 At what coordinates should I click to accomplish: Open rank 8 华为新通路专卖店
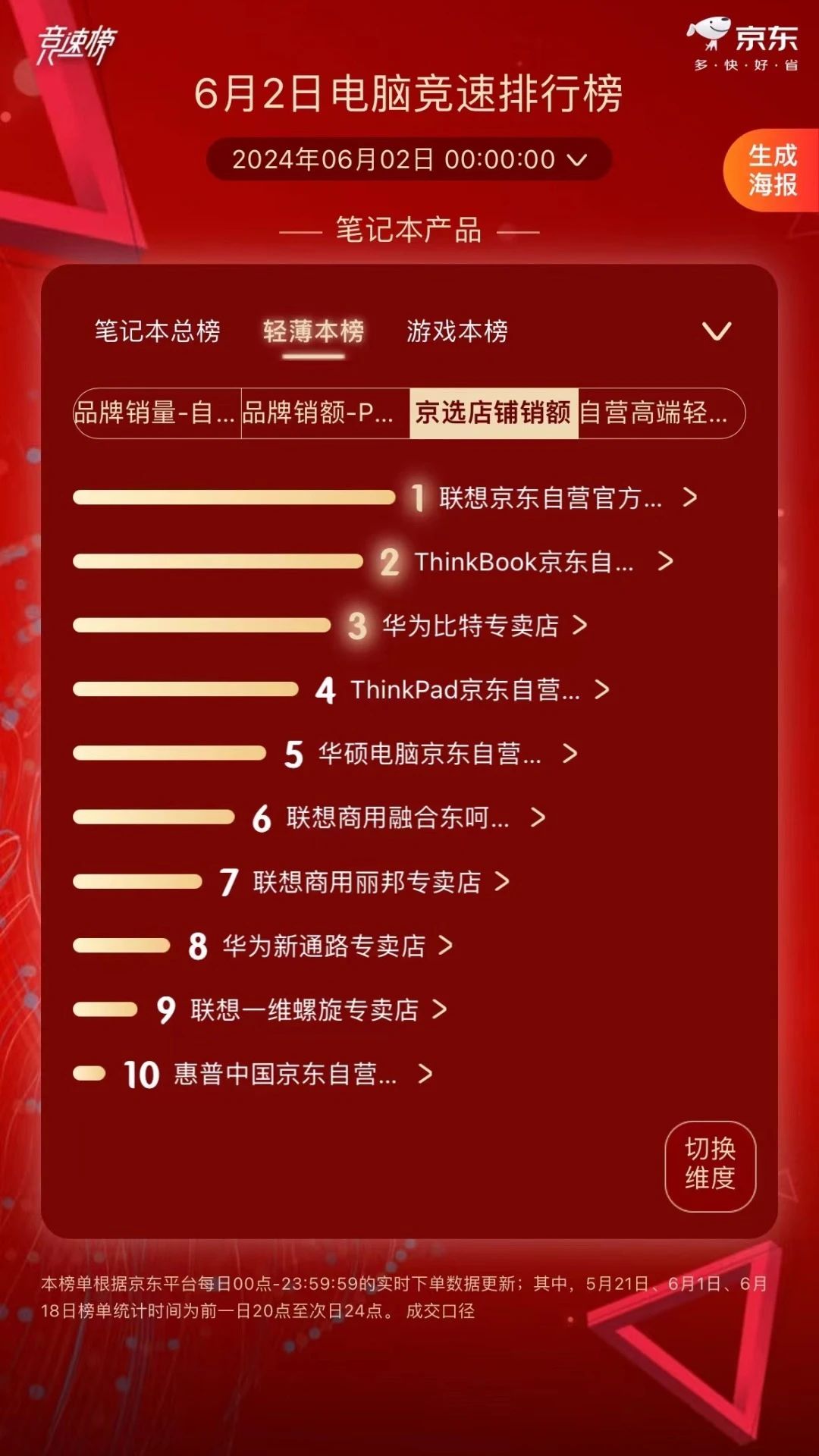(x=325, y=946)
